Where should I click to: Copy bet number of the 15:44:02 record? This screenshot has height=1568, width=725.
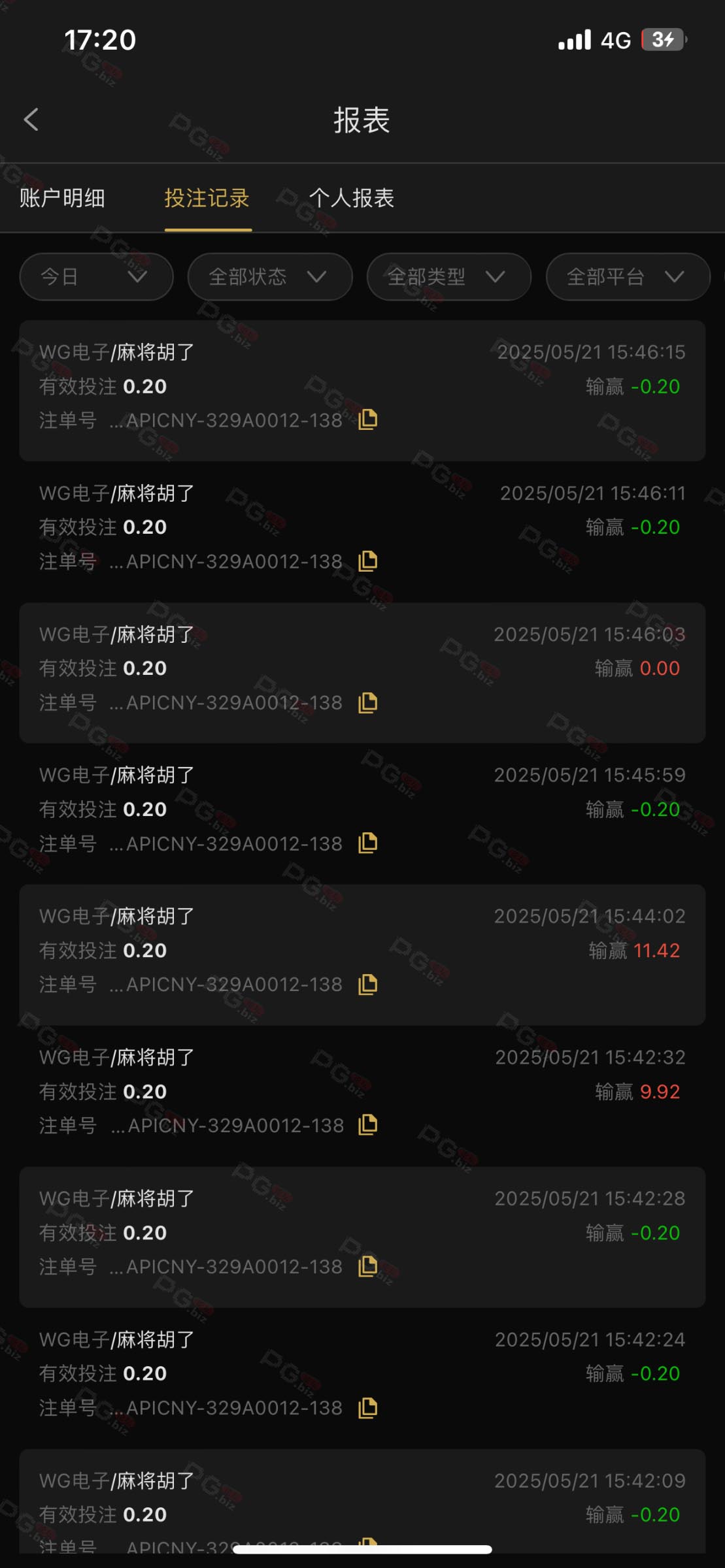pyautogui.click(x=368, y=984)
